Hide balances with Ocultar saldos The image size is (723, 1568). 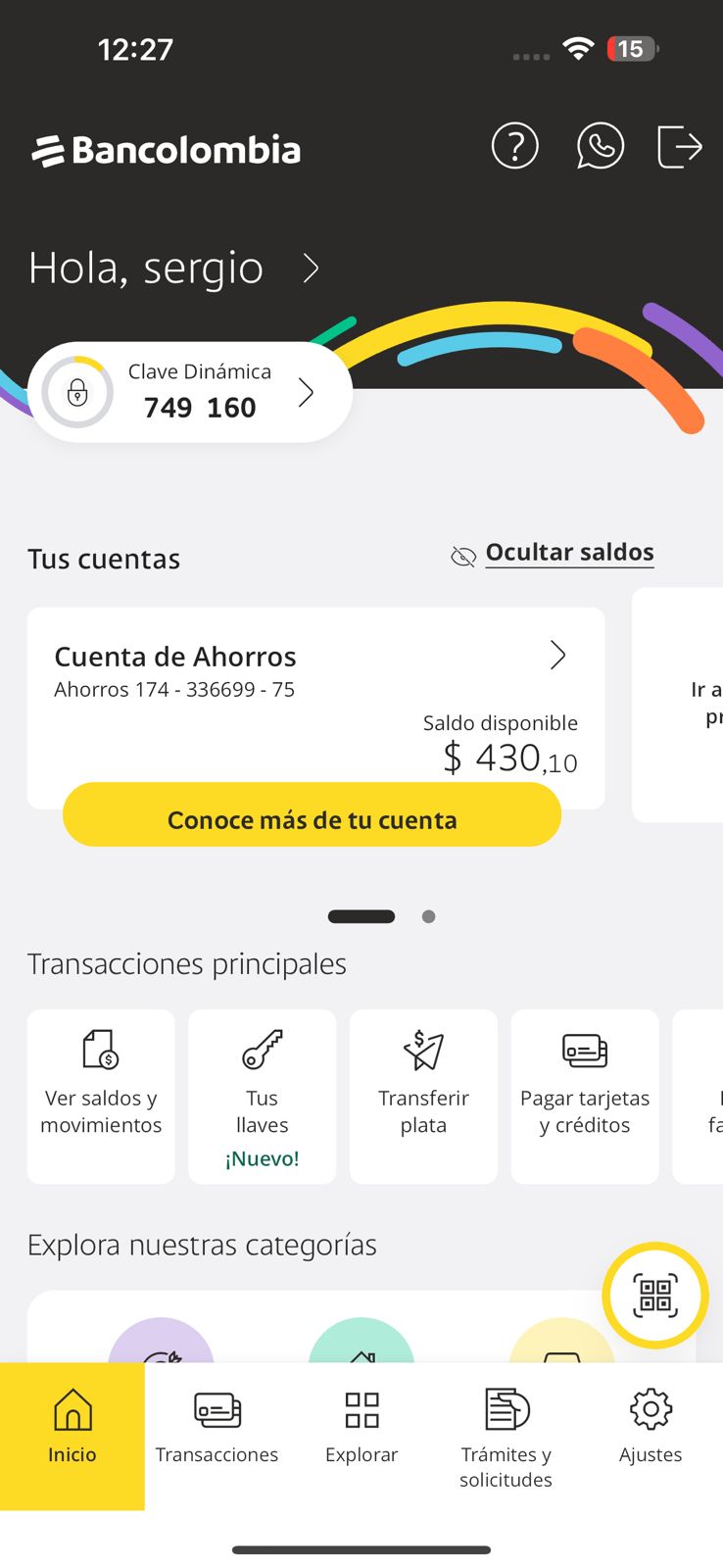tap(568, 553)
